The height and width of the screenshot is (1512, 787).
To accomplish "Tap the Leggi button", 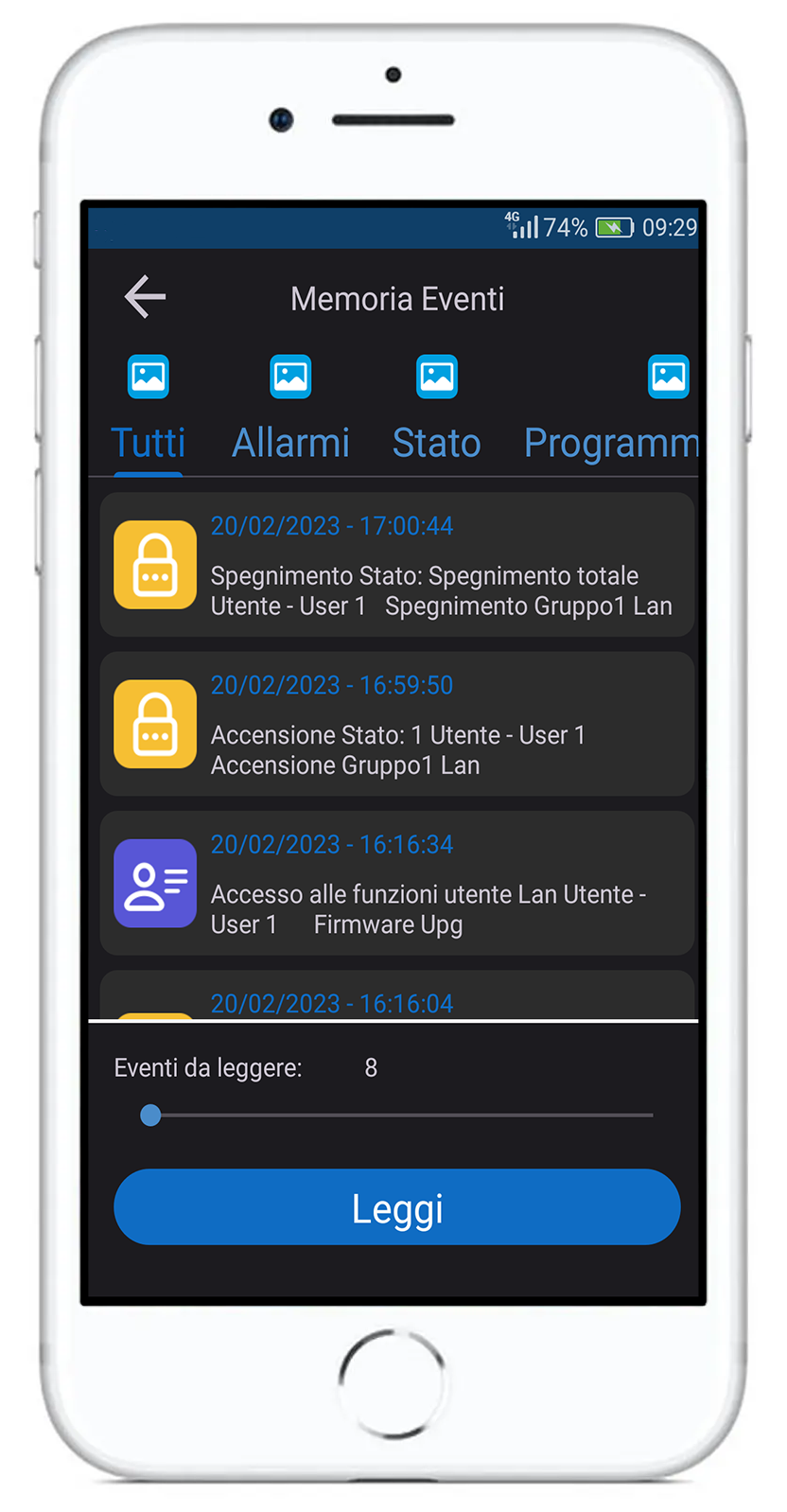I will click(397, 1207).
